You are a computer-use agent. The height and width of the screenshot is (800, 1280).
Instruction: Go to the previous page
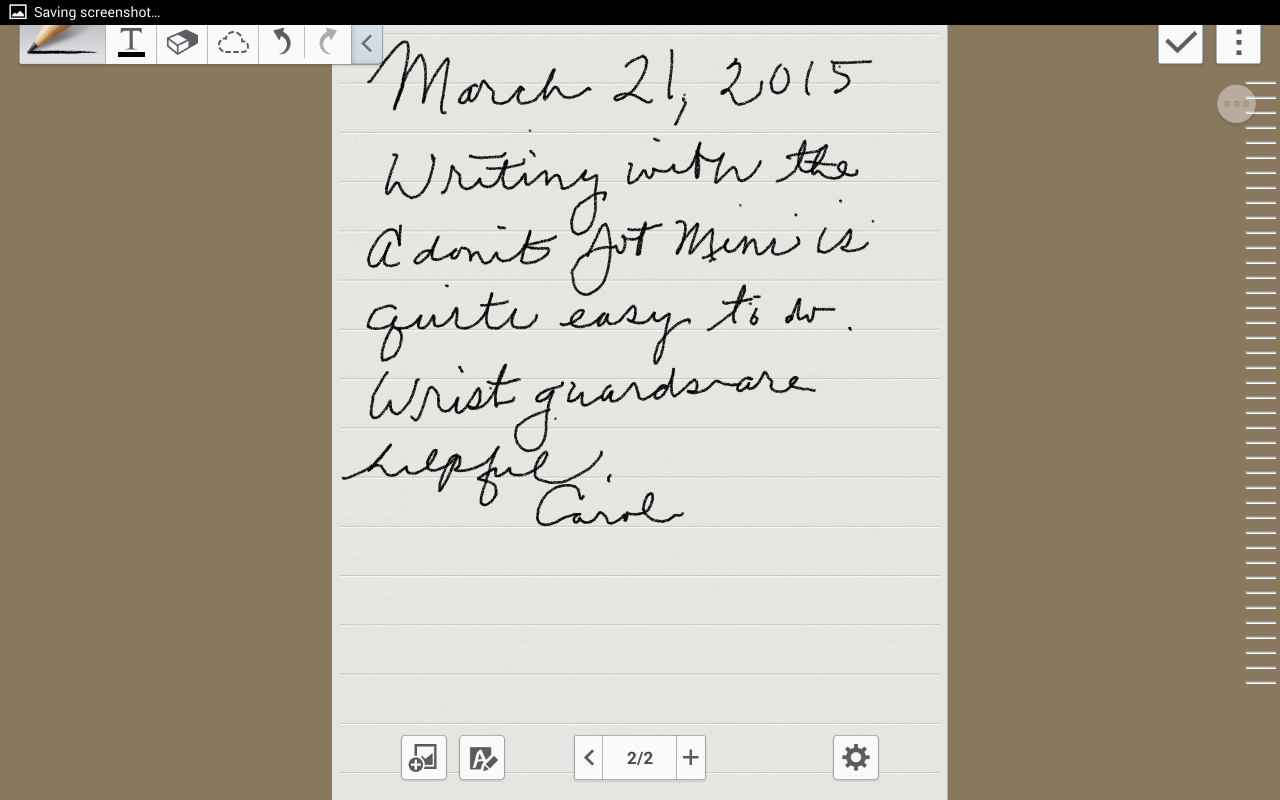click(589, 758)
